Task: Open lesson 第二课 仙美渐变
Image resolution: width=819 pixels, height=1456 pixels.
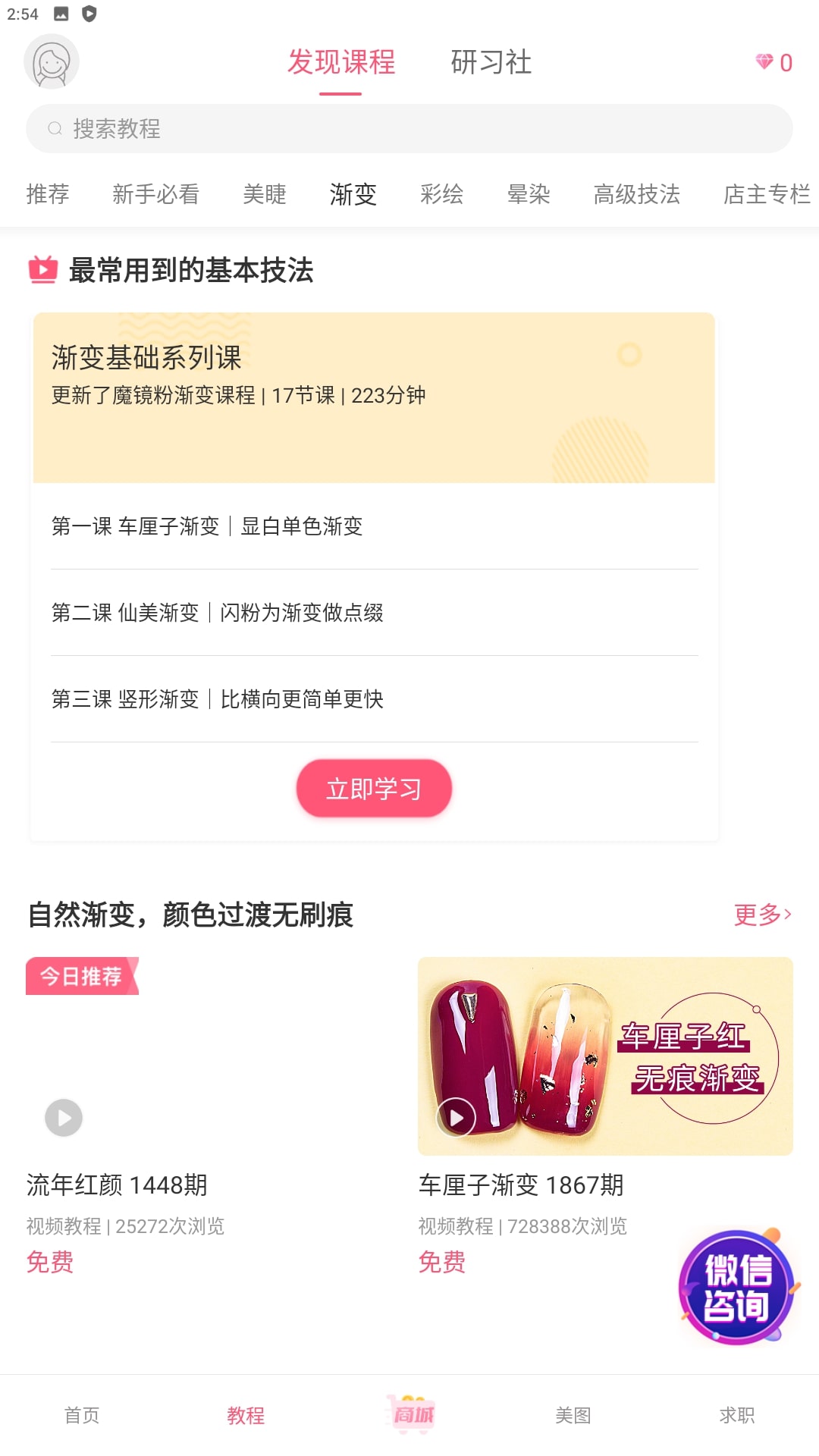Action: click(x=217, y=613)
